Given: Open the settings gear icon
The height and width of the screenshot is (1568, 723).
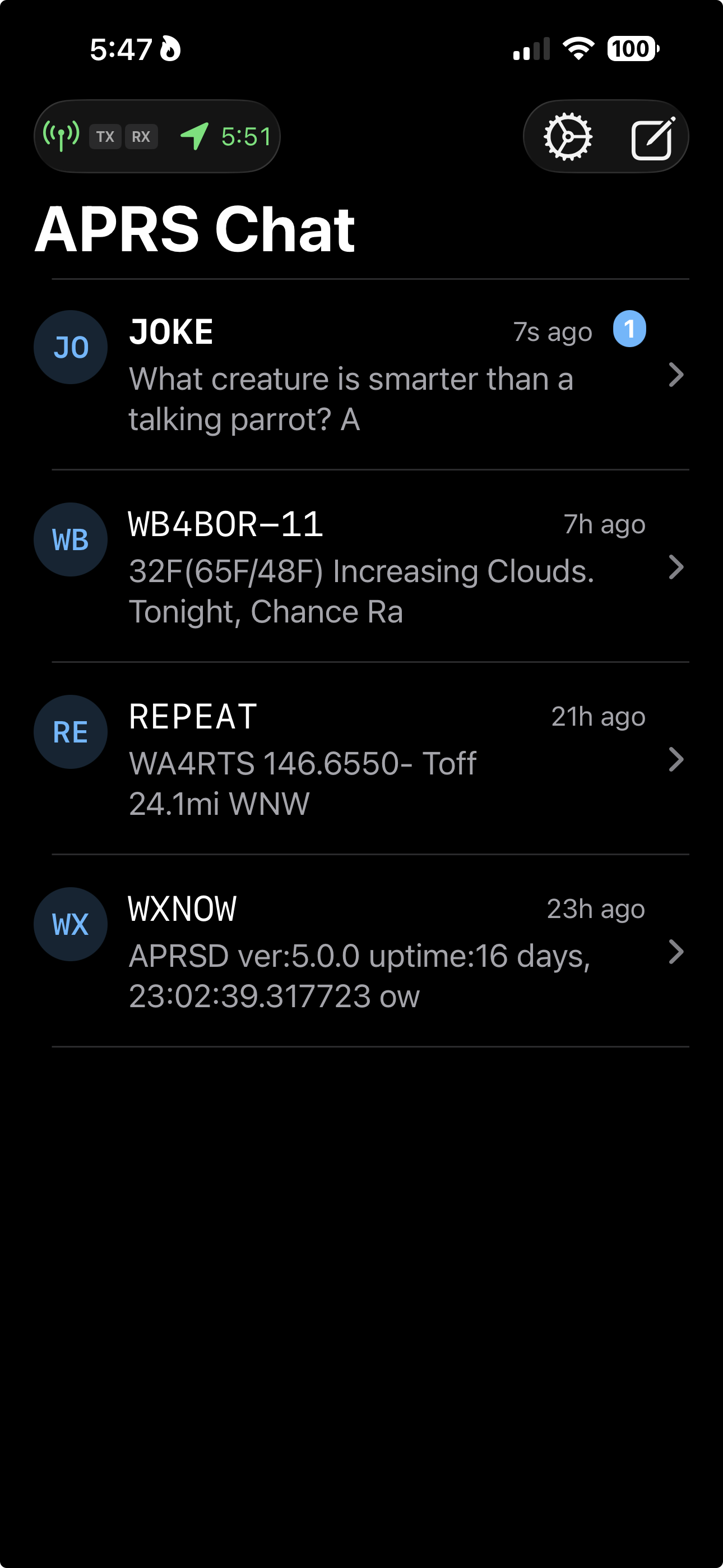Looking at the screenshot, I should [568, 136].
